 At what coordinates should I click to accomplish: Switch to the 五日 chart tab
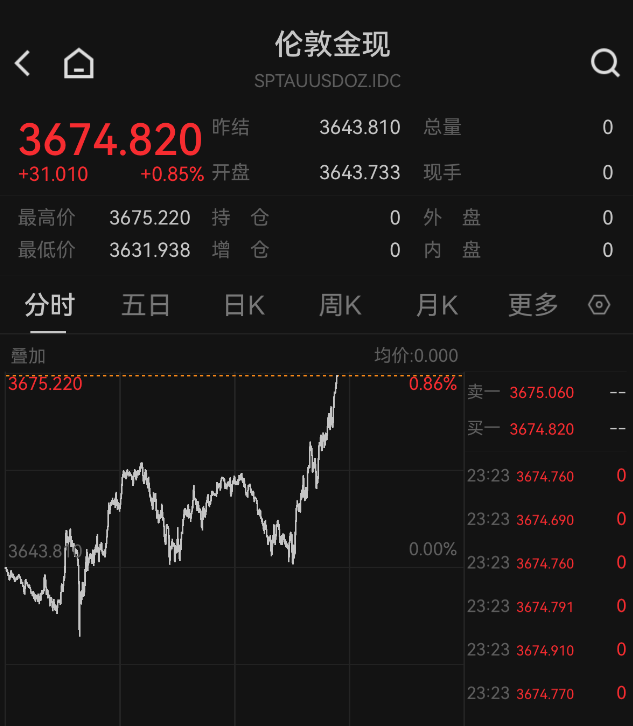[x=146, y=305]
